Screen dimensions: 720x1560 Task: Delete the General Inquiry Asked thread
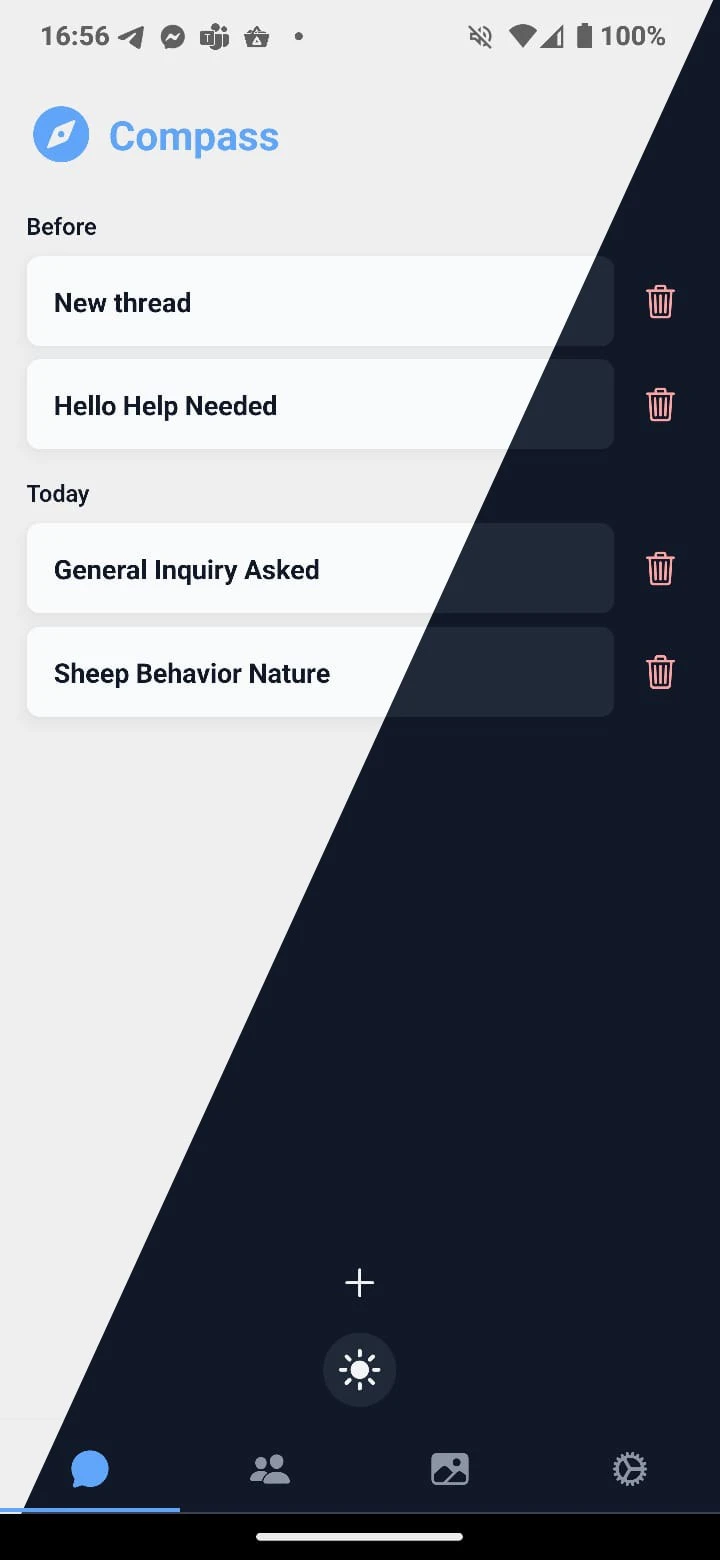660,568
